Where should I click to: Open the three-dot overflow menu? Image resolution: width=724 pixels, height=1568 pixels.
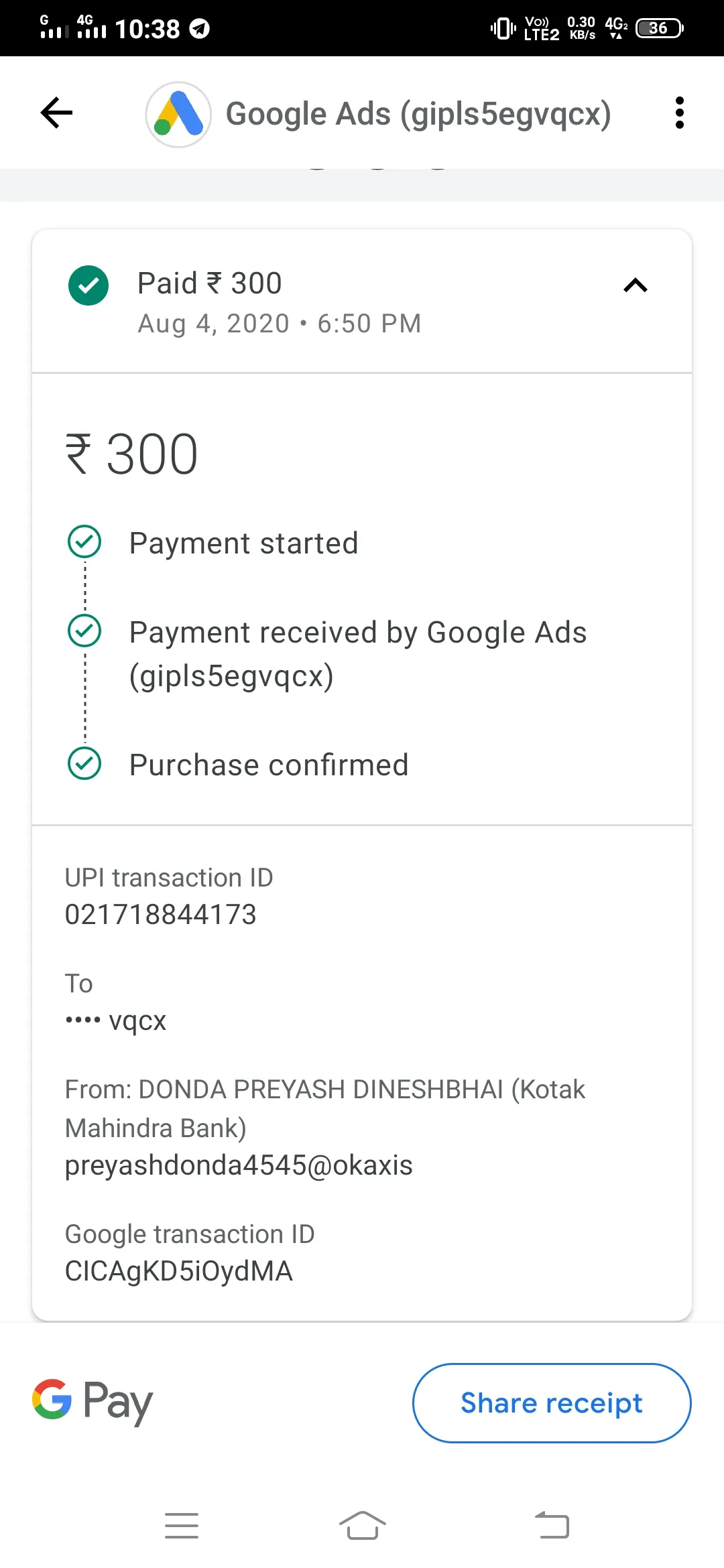coord(680,113)
